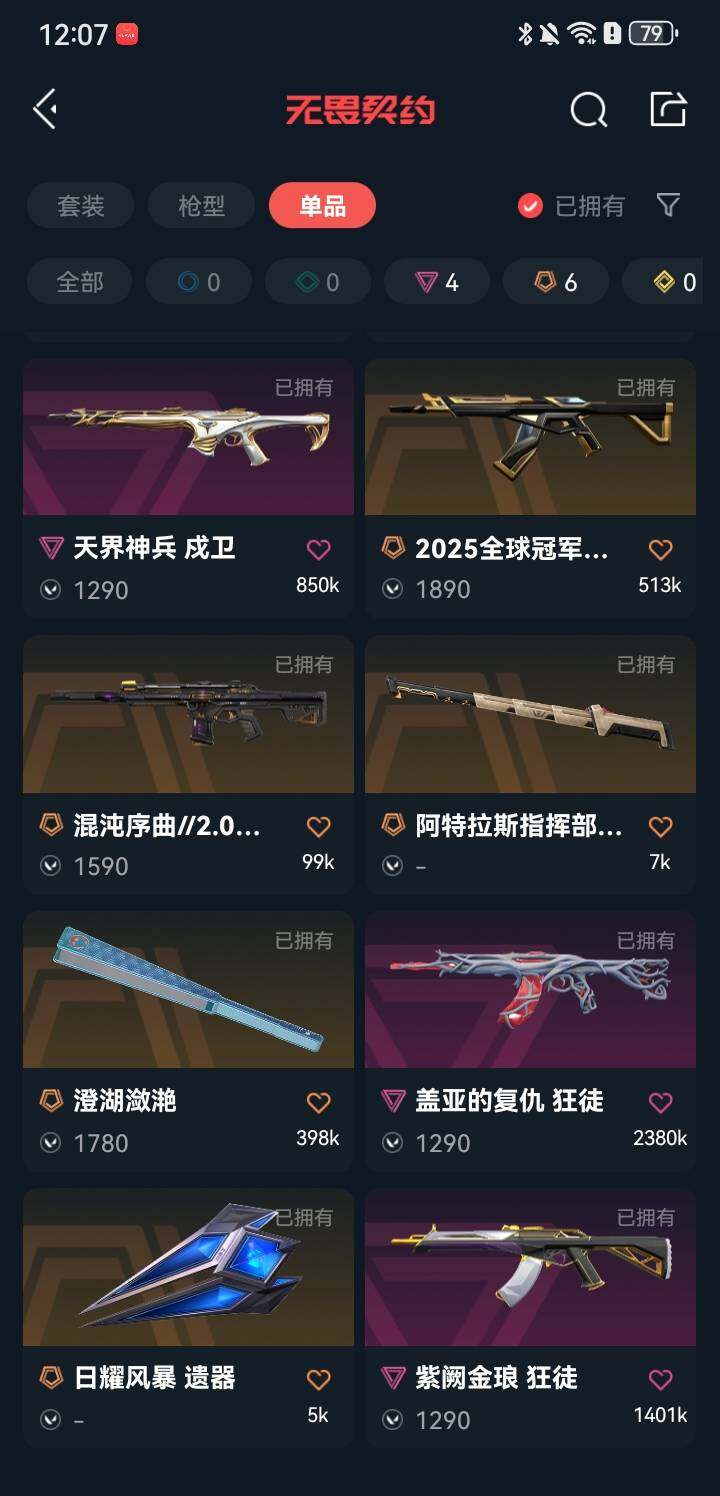Screen dimensions: 720x1496
Task: Toggle the 已拥有 checkbox
Action: (530, 206)
